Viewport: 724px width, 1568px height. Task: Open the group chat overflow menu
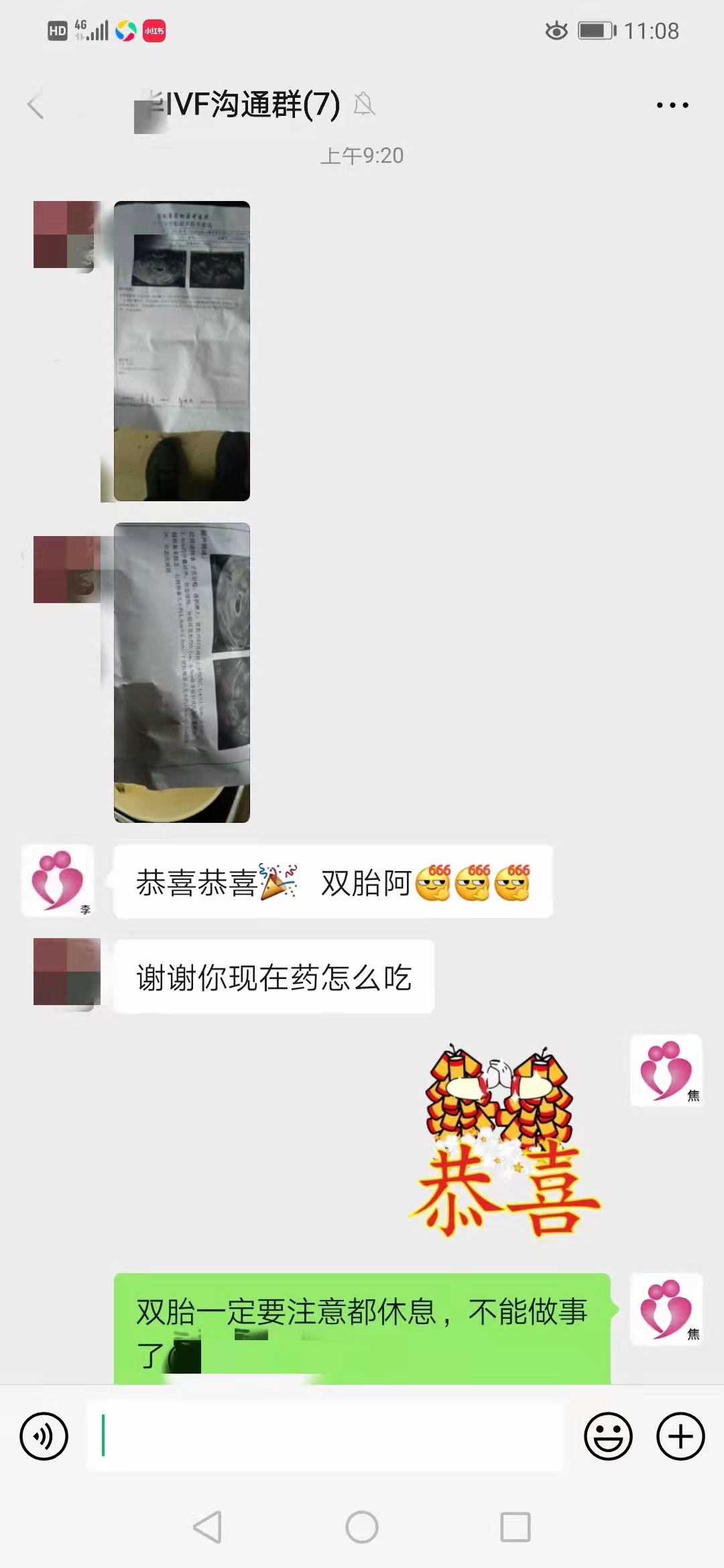tap(672, 105)
